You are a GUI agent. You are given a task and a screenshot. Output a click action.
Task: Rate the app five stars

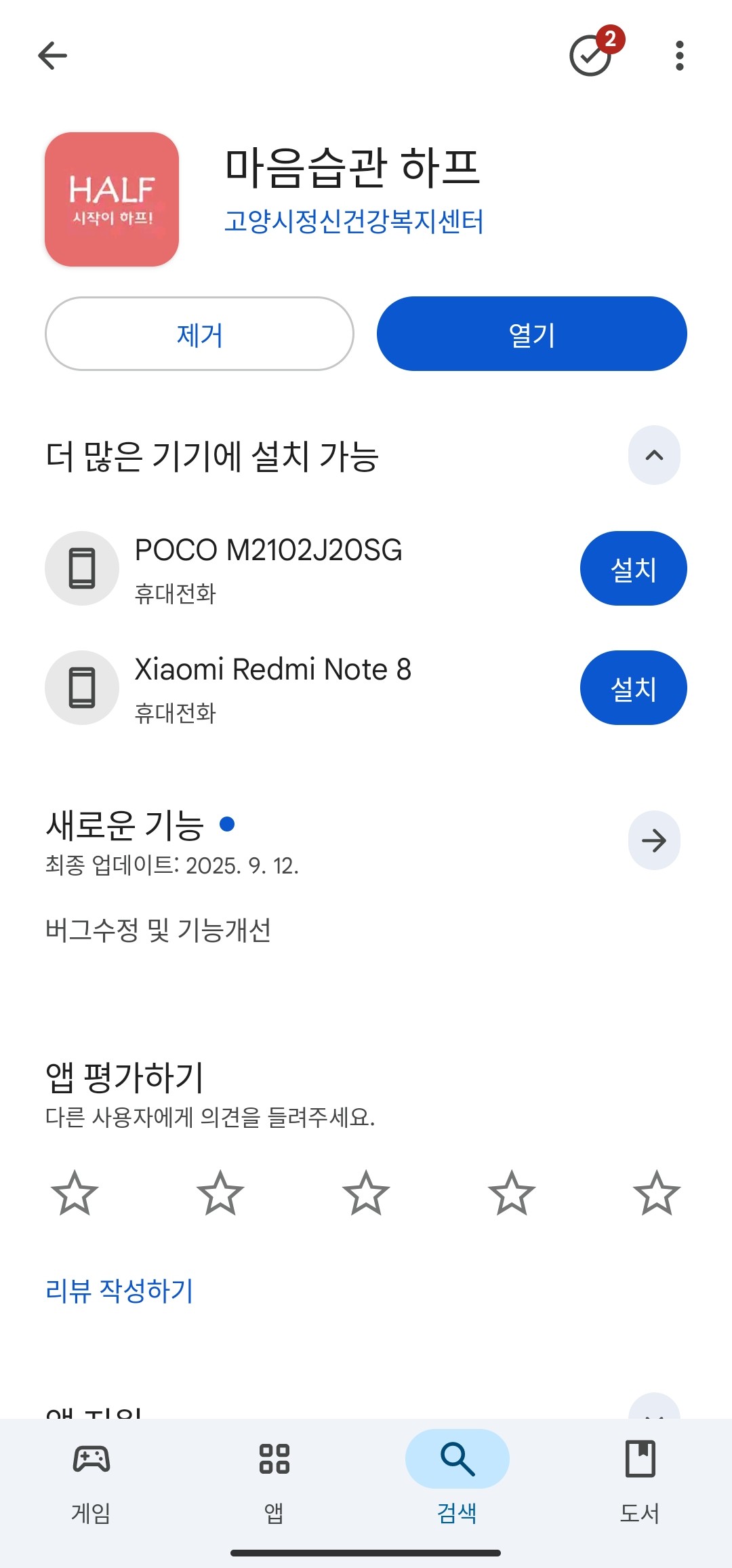656,1193
